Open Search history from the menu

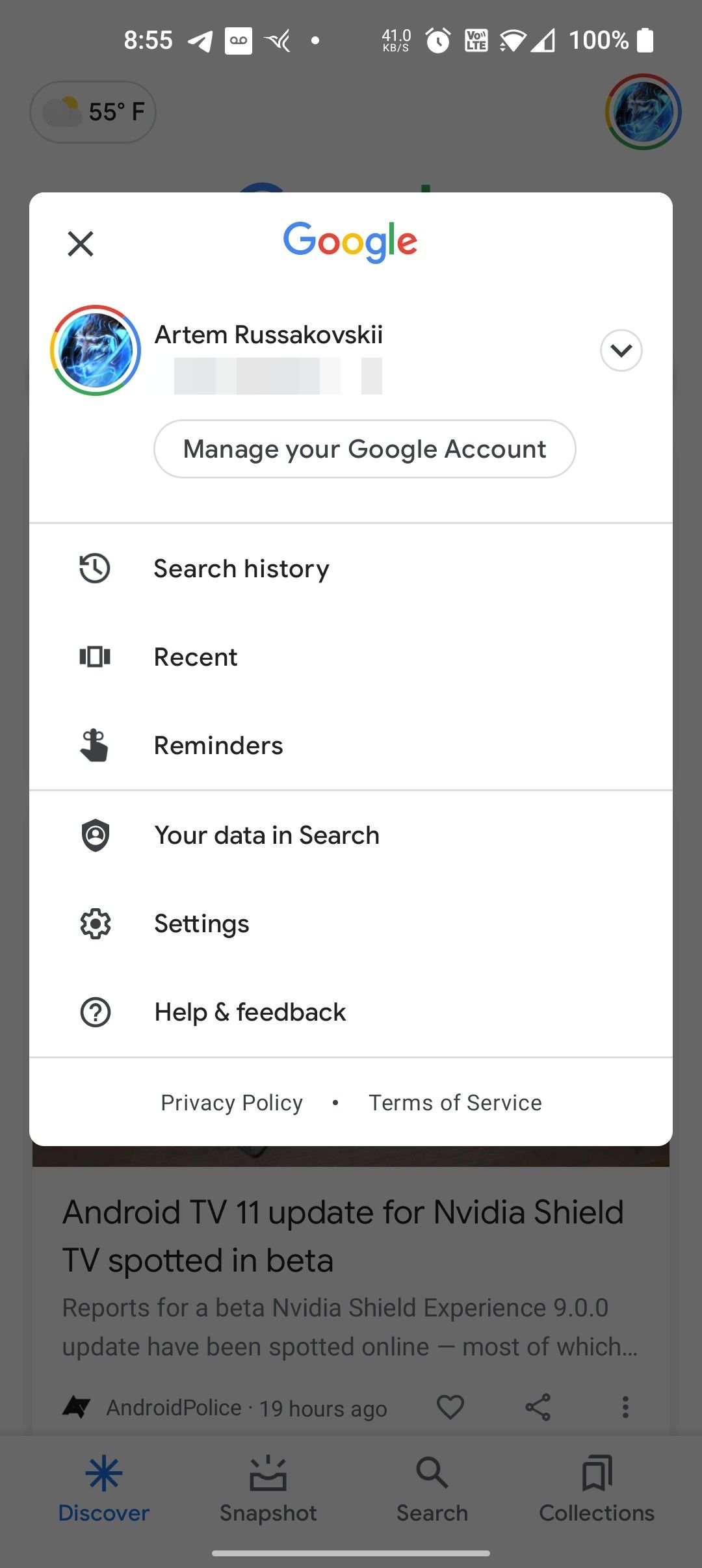(242, 568)
